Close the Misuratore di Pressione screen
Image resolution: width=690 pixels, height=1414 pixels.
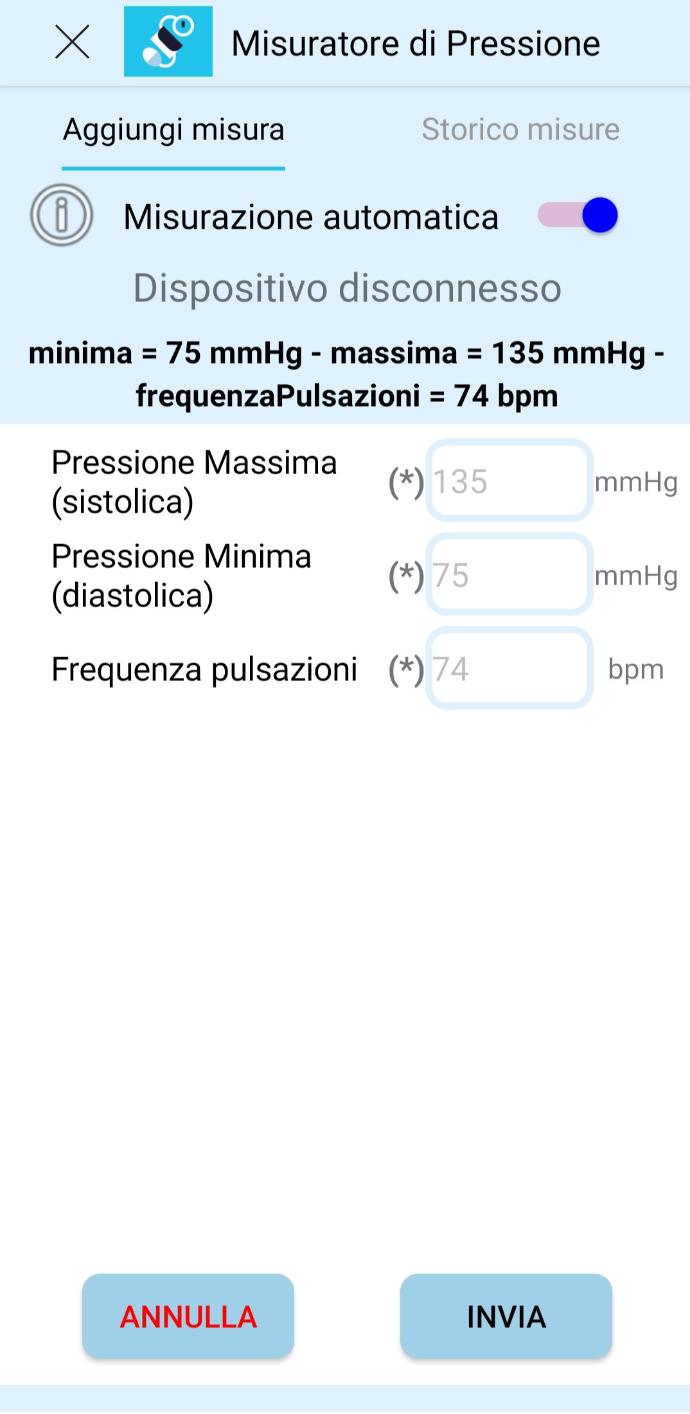click(72, 42)
